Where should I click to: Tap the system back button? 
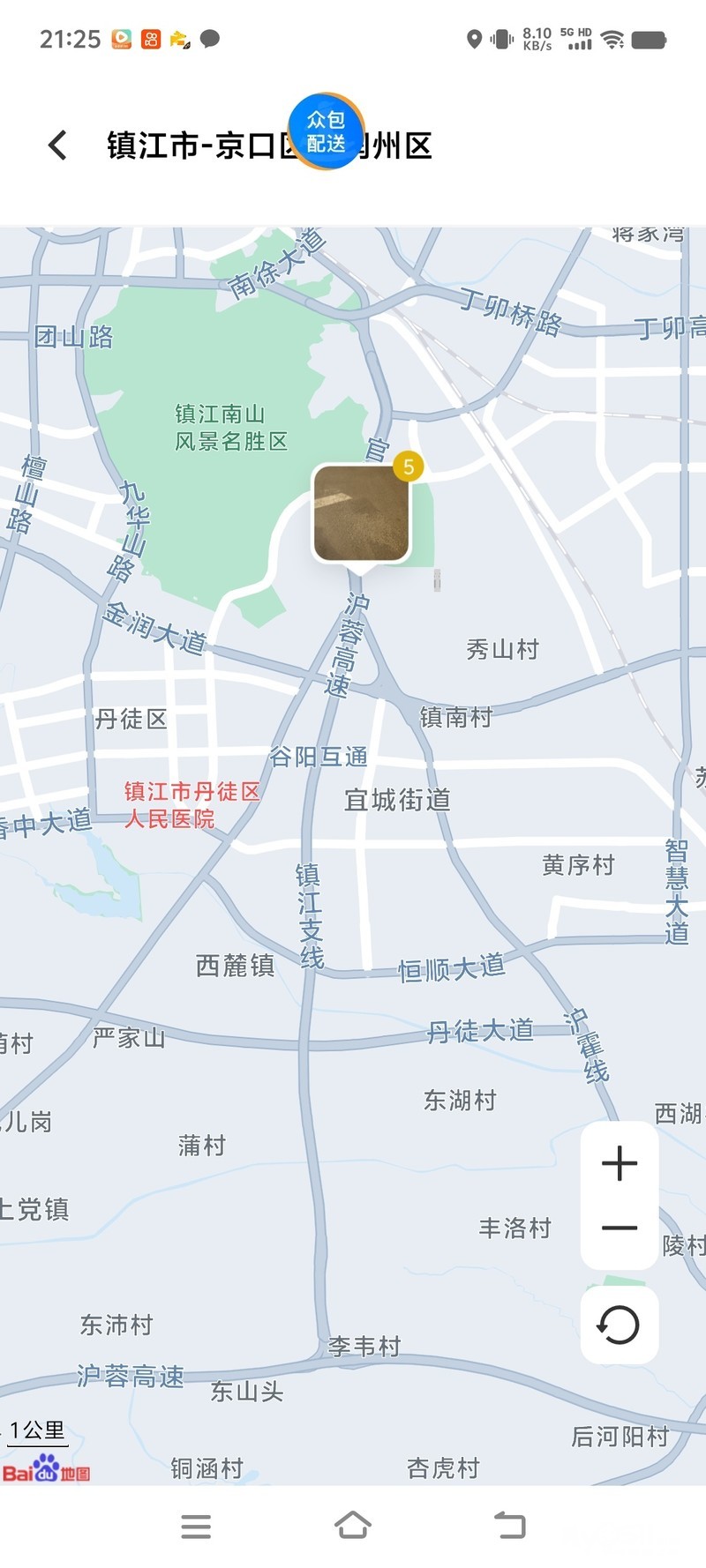509,1526
